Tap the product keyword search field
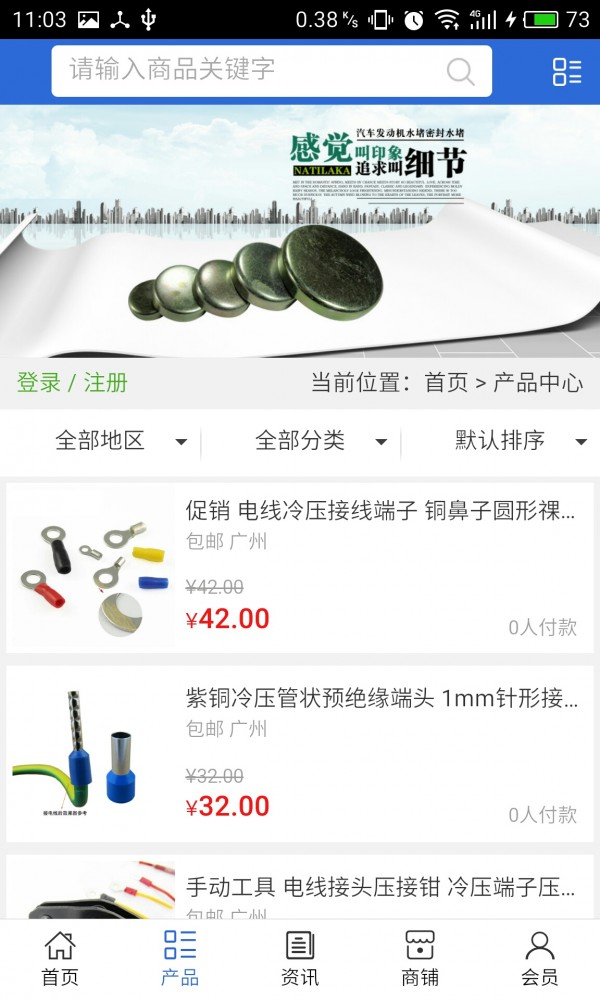This screenshot has height=1000, width=600. (250, 70)
